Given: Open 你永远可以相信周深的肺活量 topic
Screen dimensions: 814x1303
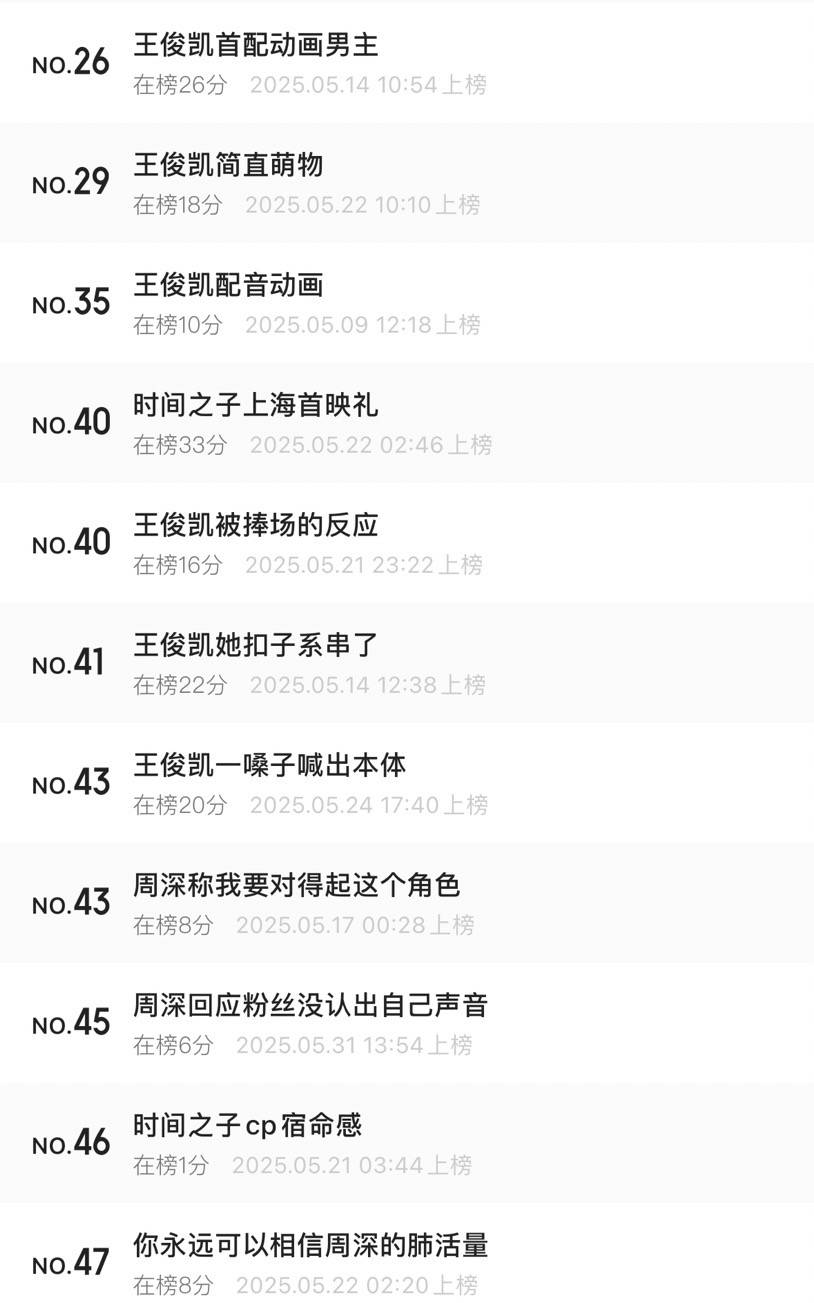Looking at the screenshot, I should 407,1253.
